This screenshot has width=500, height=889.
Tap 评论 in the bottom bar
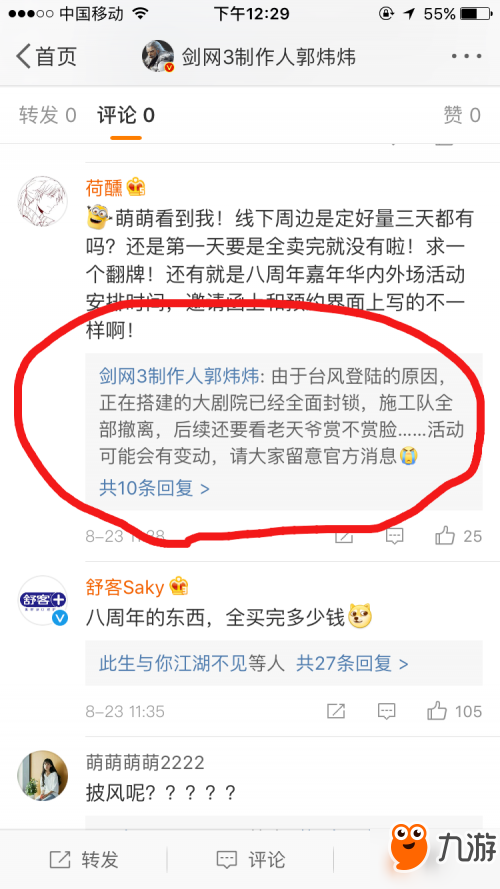(251, 860)
